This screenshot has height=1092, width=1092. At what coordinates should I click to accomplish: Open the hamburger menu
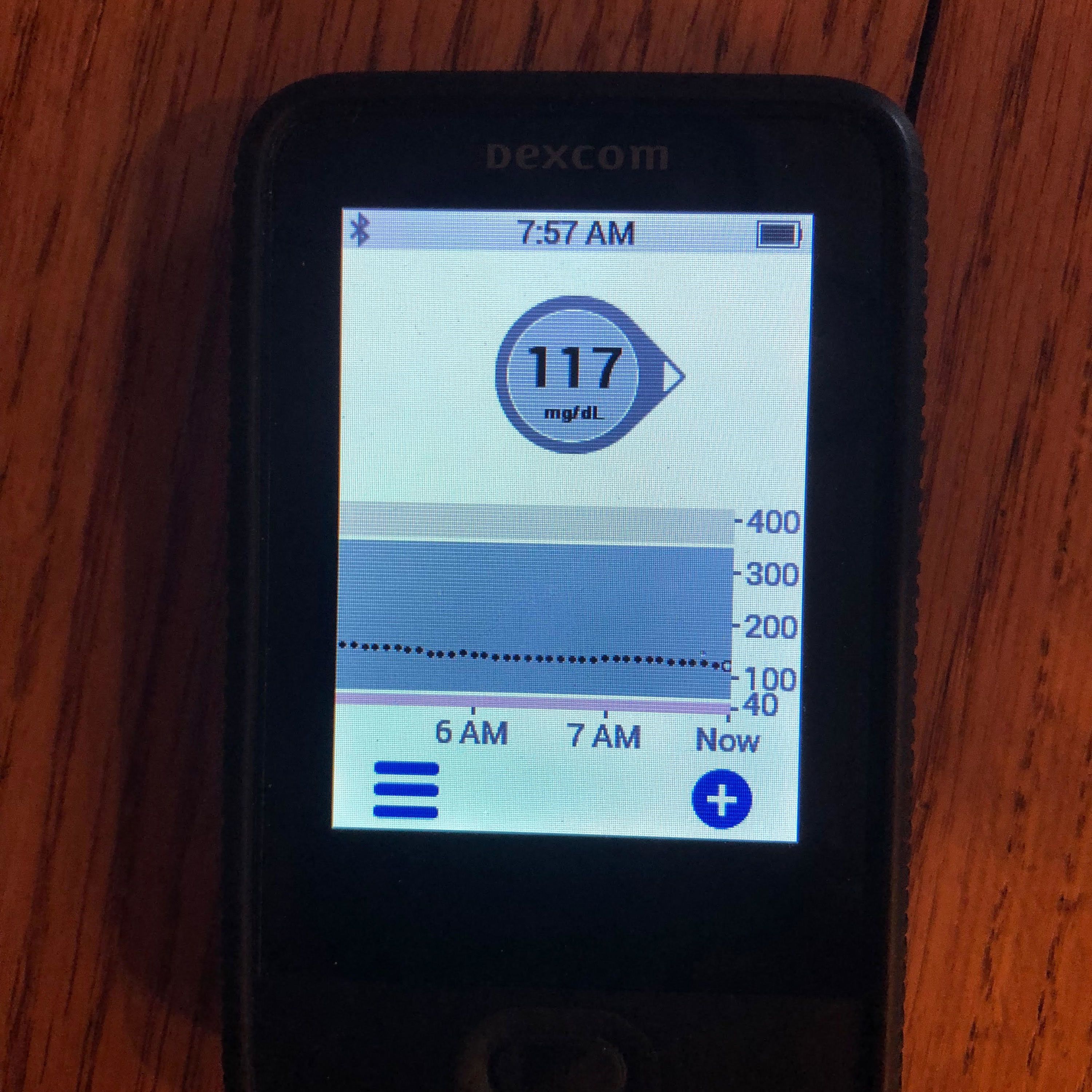pos(406,790)
